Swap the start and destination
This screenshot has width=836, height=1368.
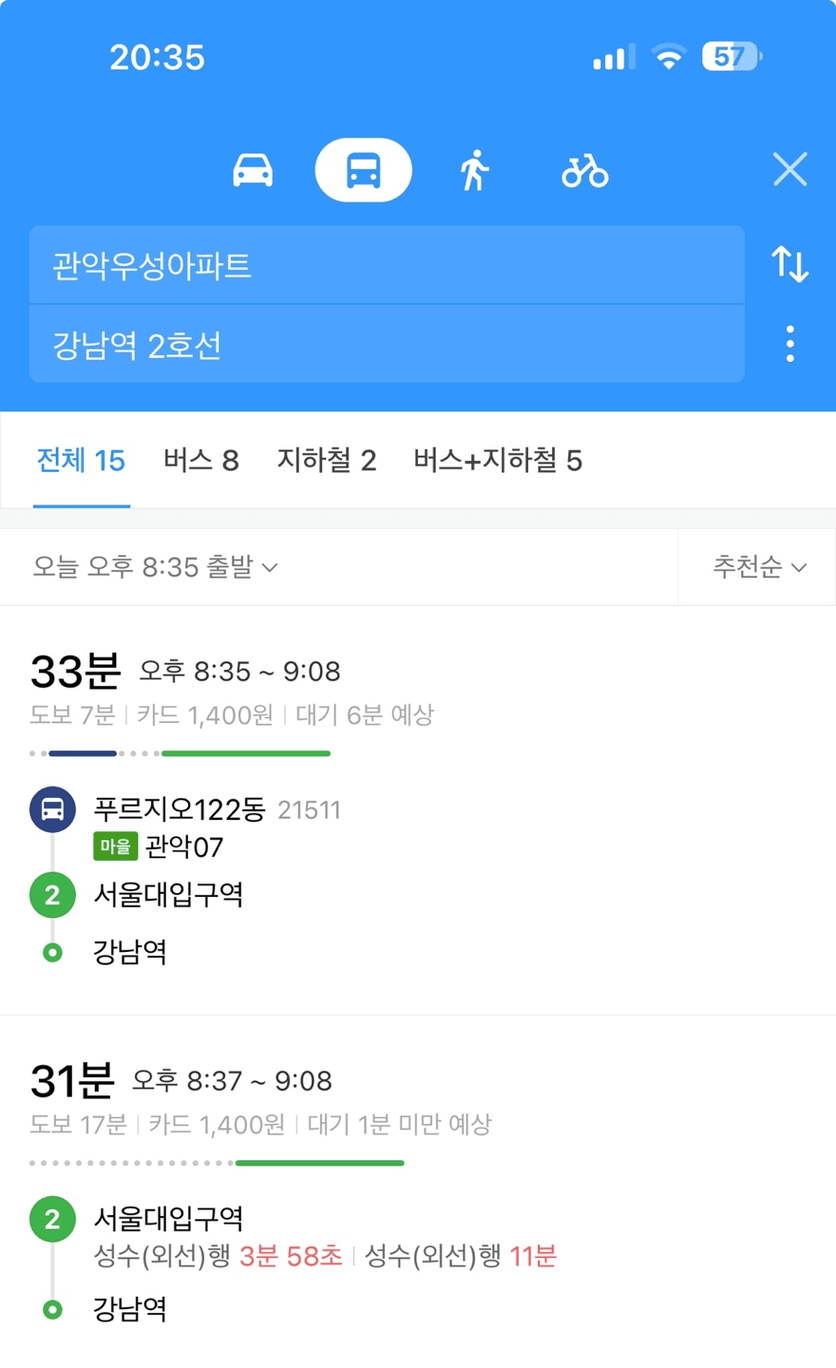point(790,264)
